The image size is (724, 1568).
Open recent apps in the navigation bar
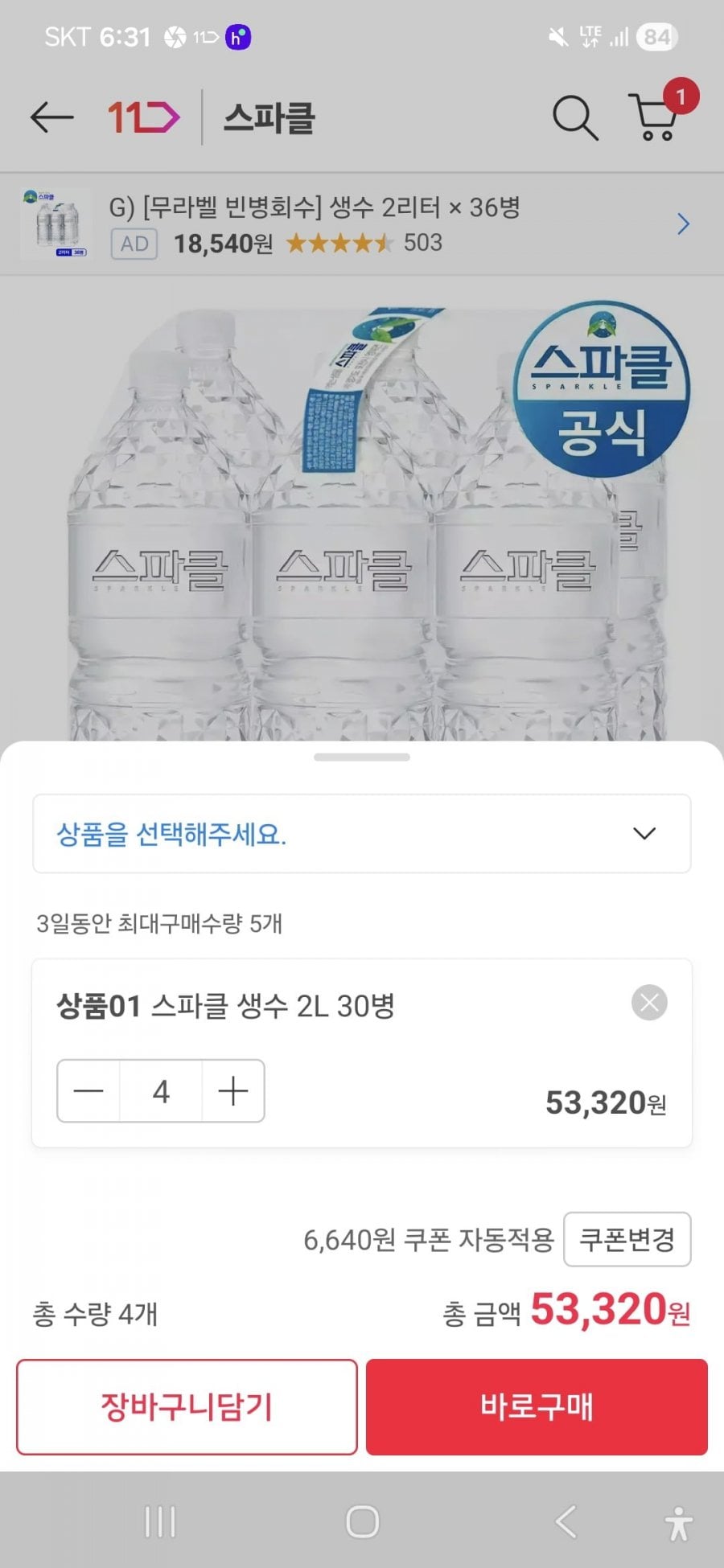(159, 1522)
